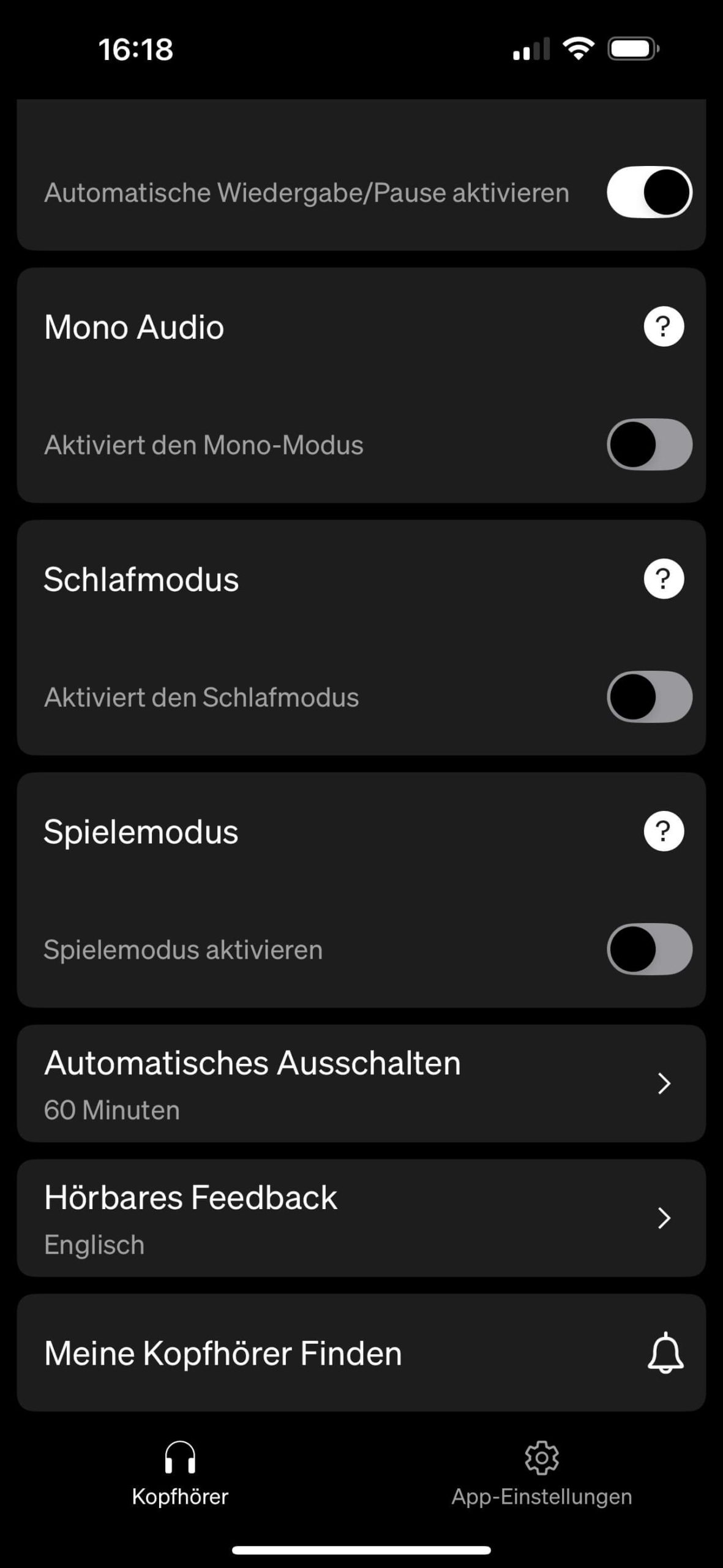Disable Automatische Wiedergabe/Pause toggle
The image size is (723, 1568).
pyautogui.click(x=649, y=192)
